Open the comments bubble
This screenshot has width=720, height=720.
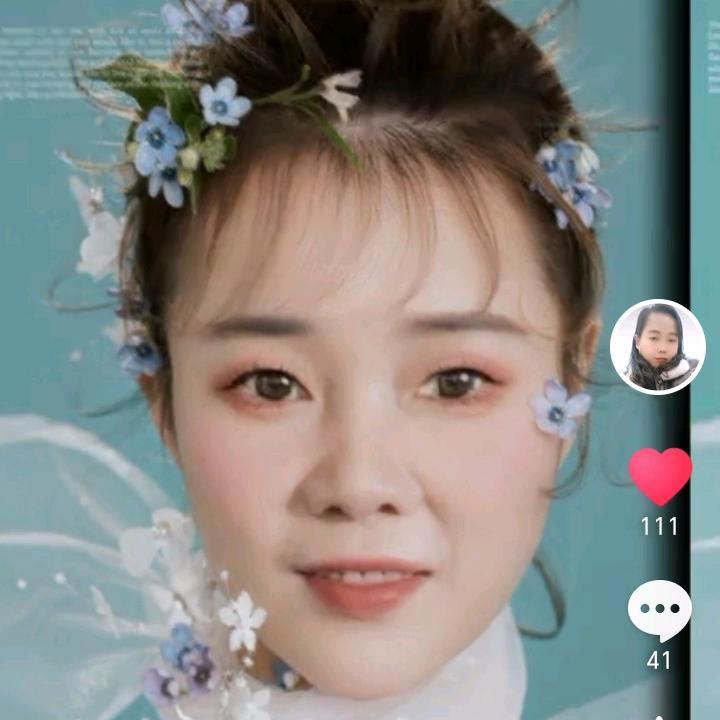click(659, 610)
